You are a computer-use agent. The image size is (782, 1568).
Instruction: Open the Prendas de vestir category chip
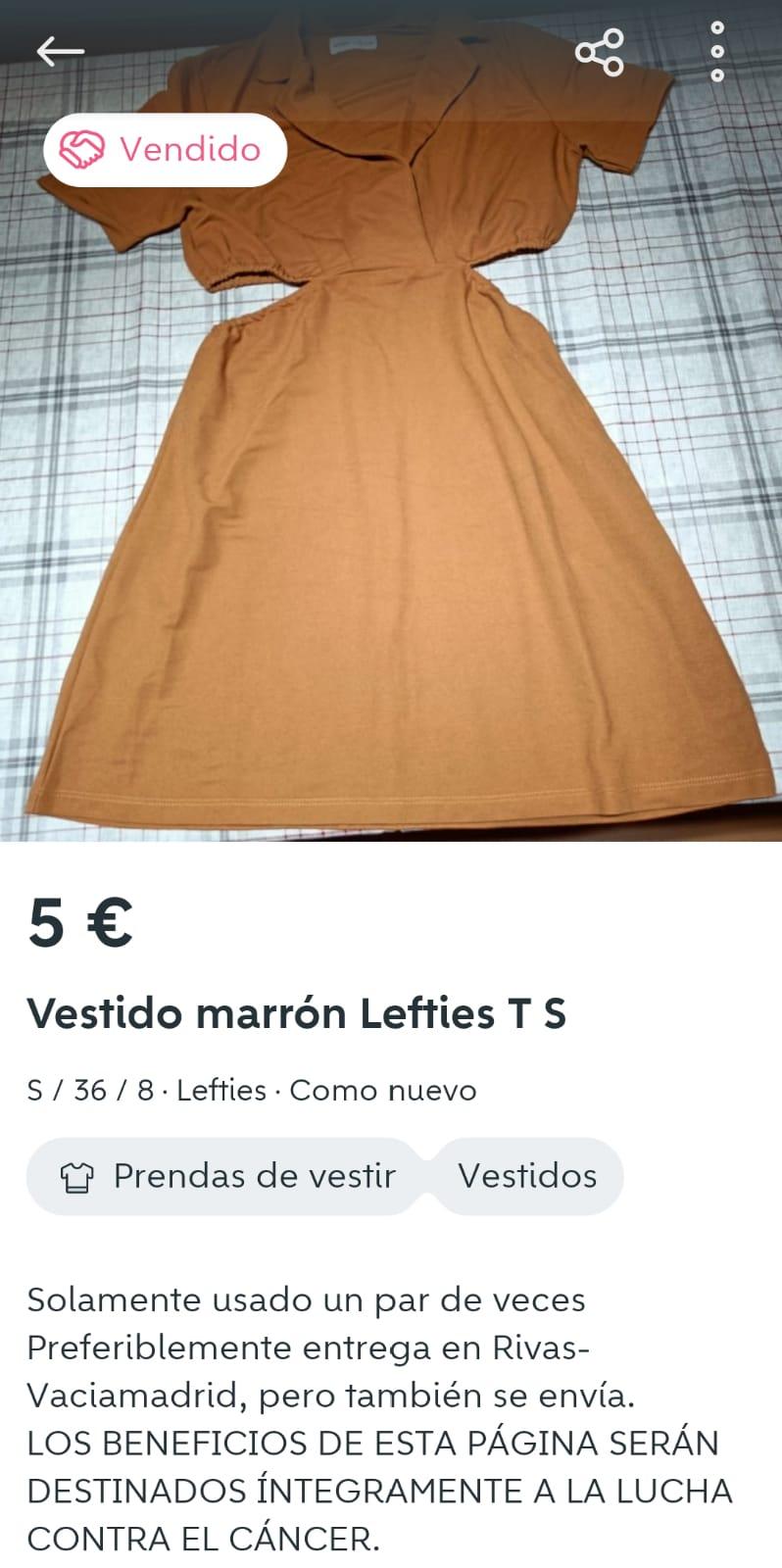(227, 1176)
